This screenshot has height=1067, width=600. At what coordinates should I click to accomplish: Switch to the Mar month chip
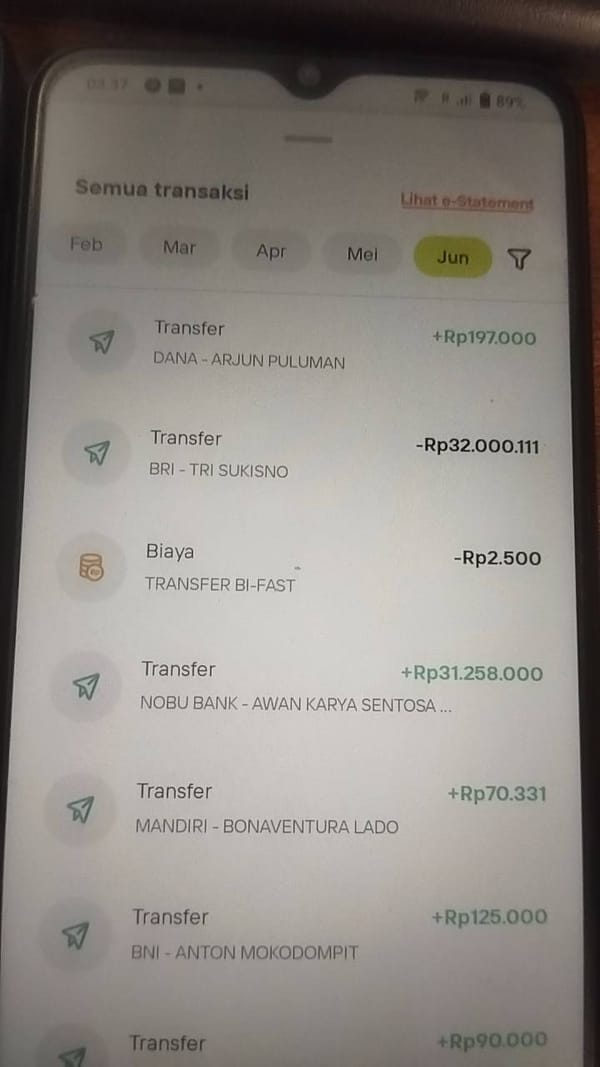[180, 247]
